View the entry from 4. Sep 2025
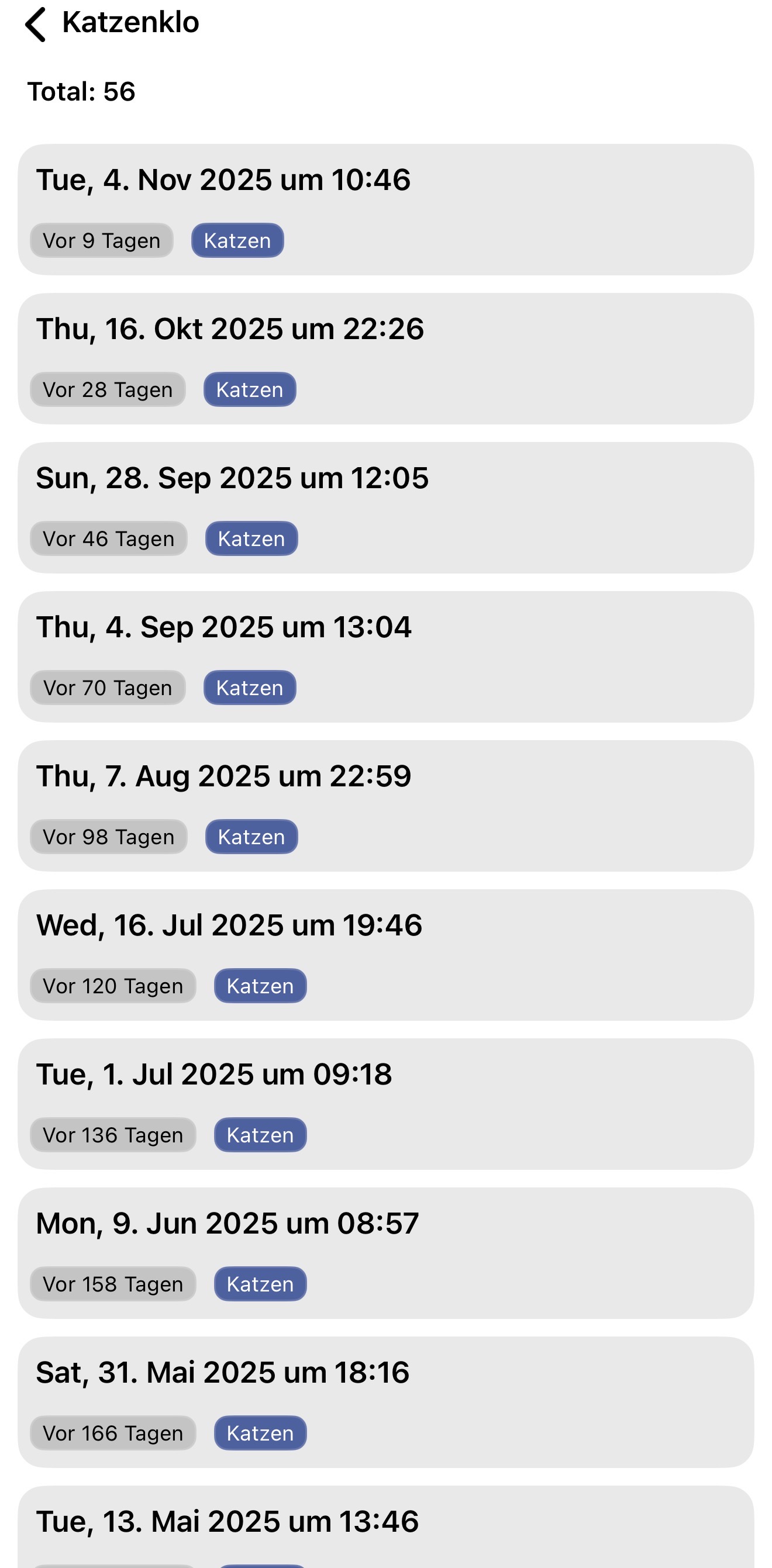 (x=385, y=656)
